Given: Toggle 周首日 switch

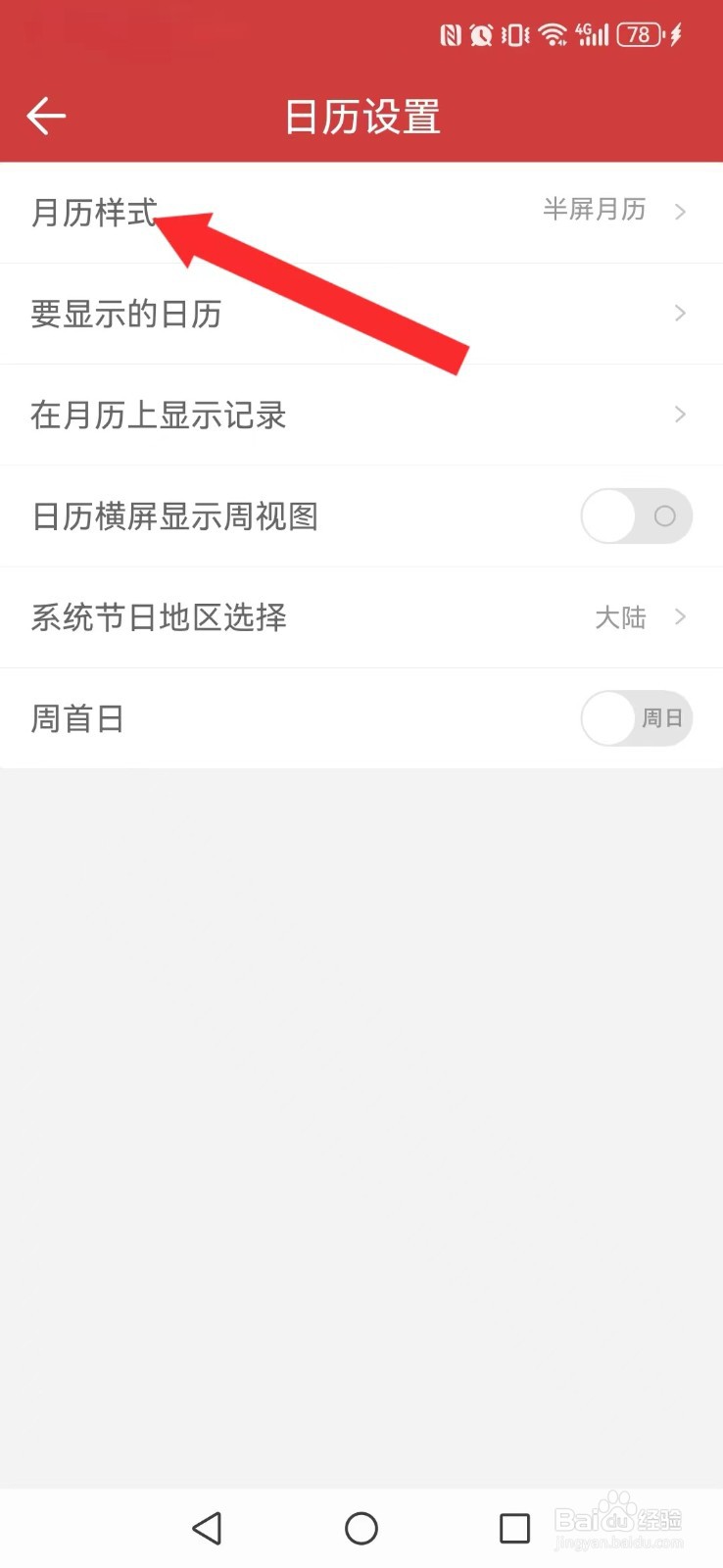Looking at the screenshot, I should 637,718.
